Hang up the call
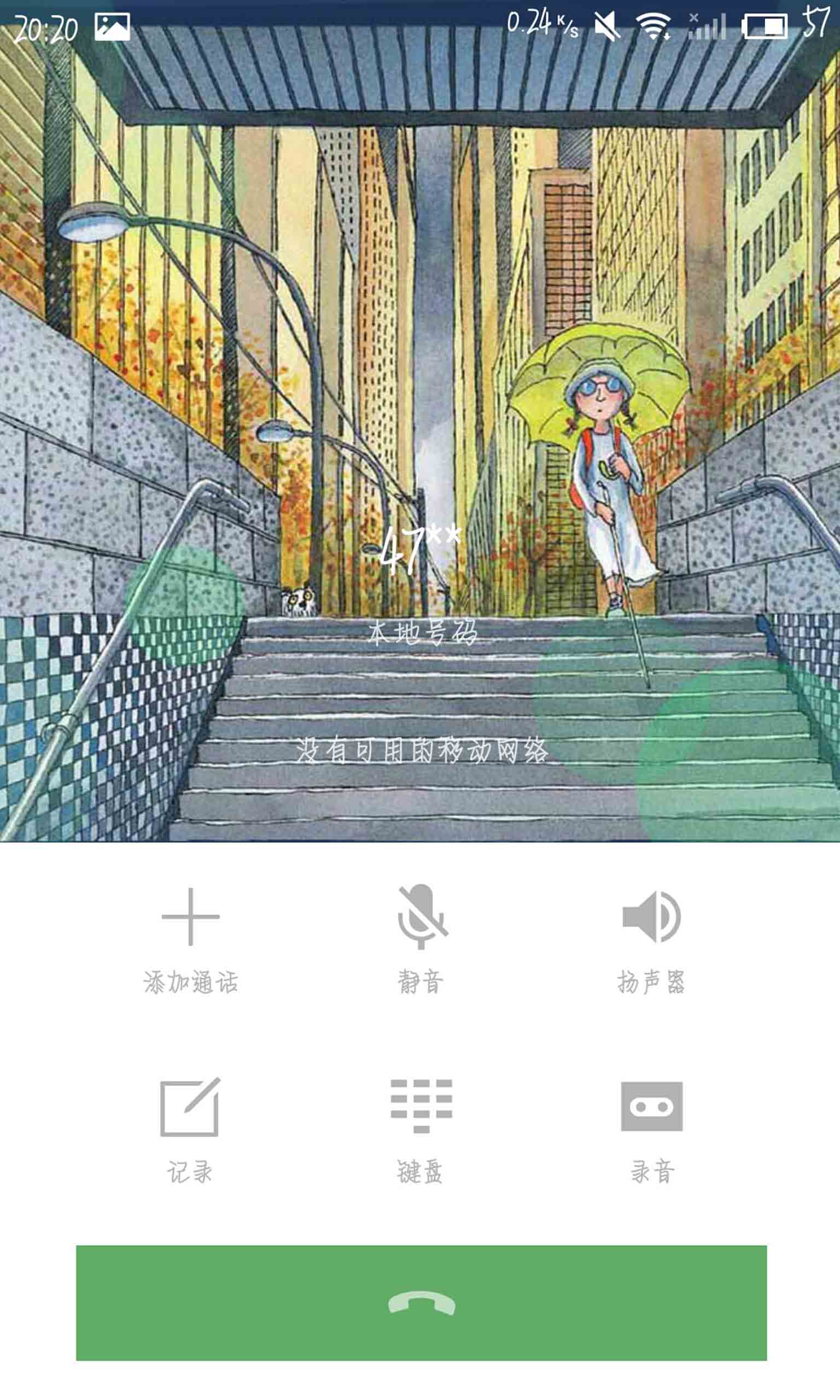This screenshot has height=1400, width=840. click(421, 1303)
